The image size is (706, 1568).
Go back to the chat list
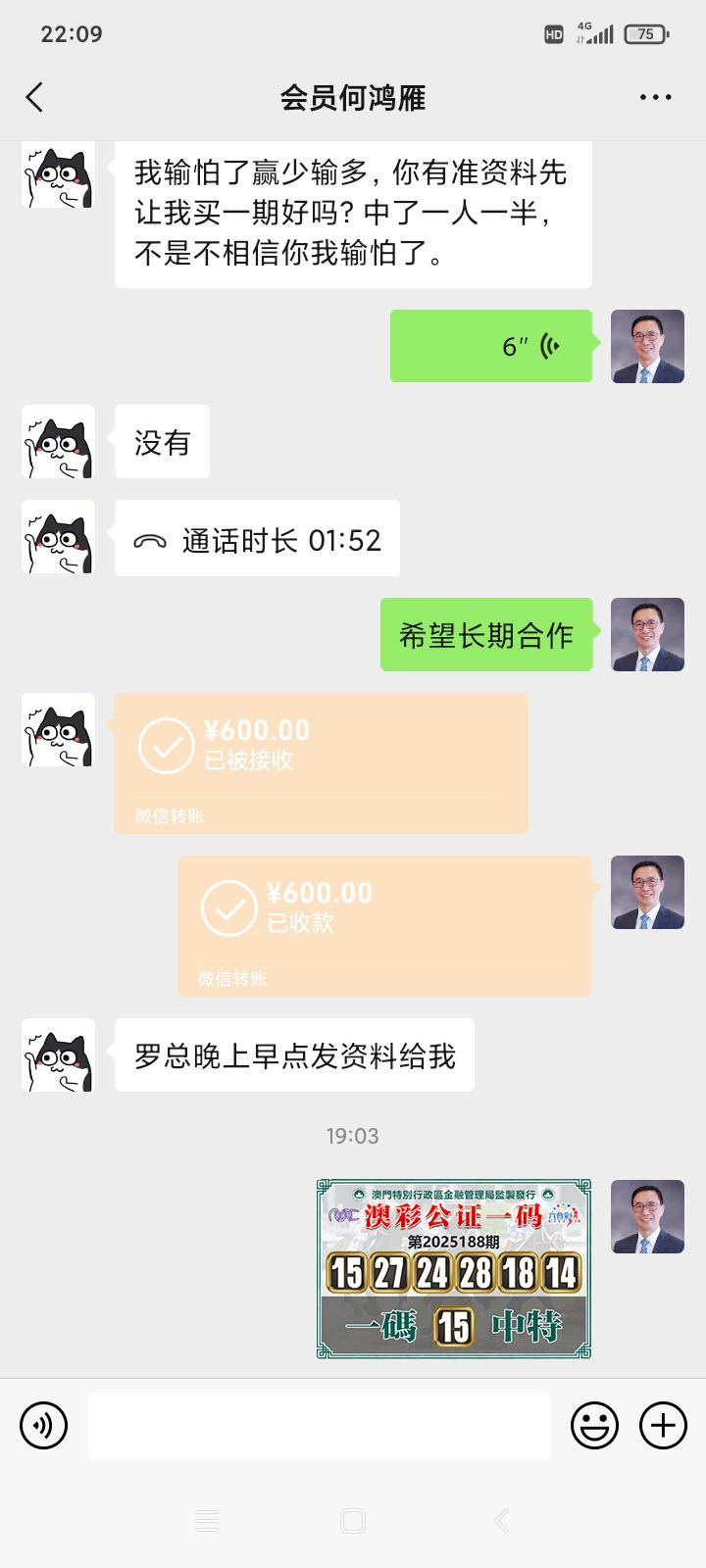point(35,97)
